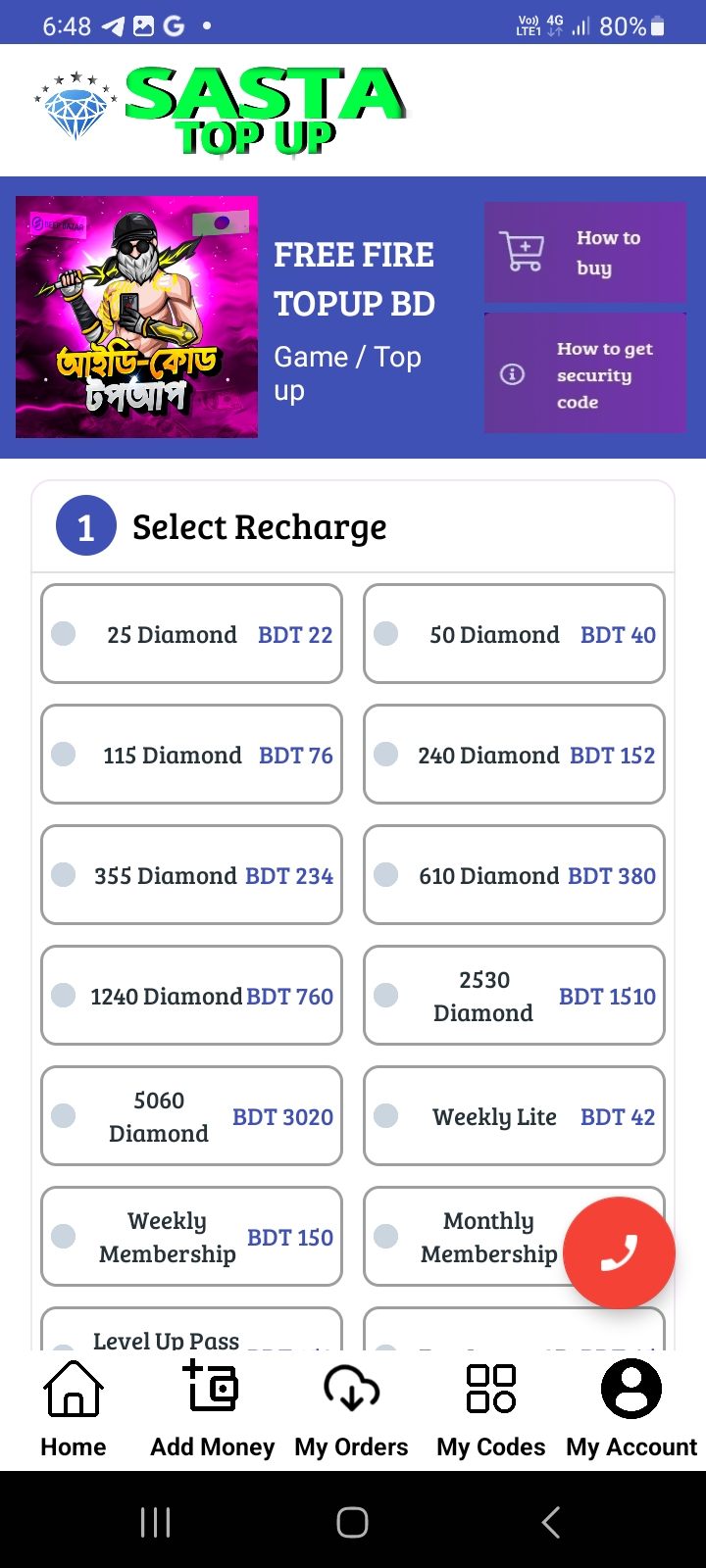
Task: Select 115 Diamond for BDT 76
Action: click(x=191, y=755)
